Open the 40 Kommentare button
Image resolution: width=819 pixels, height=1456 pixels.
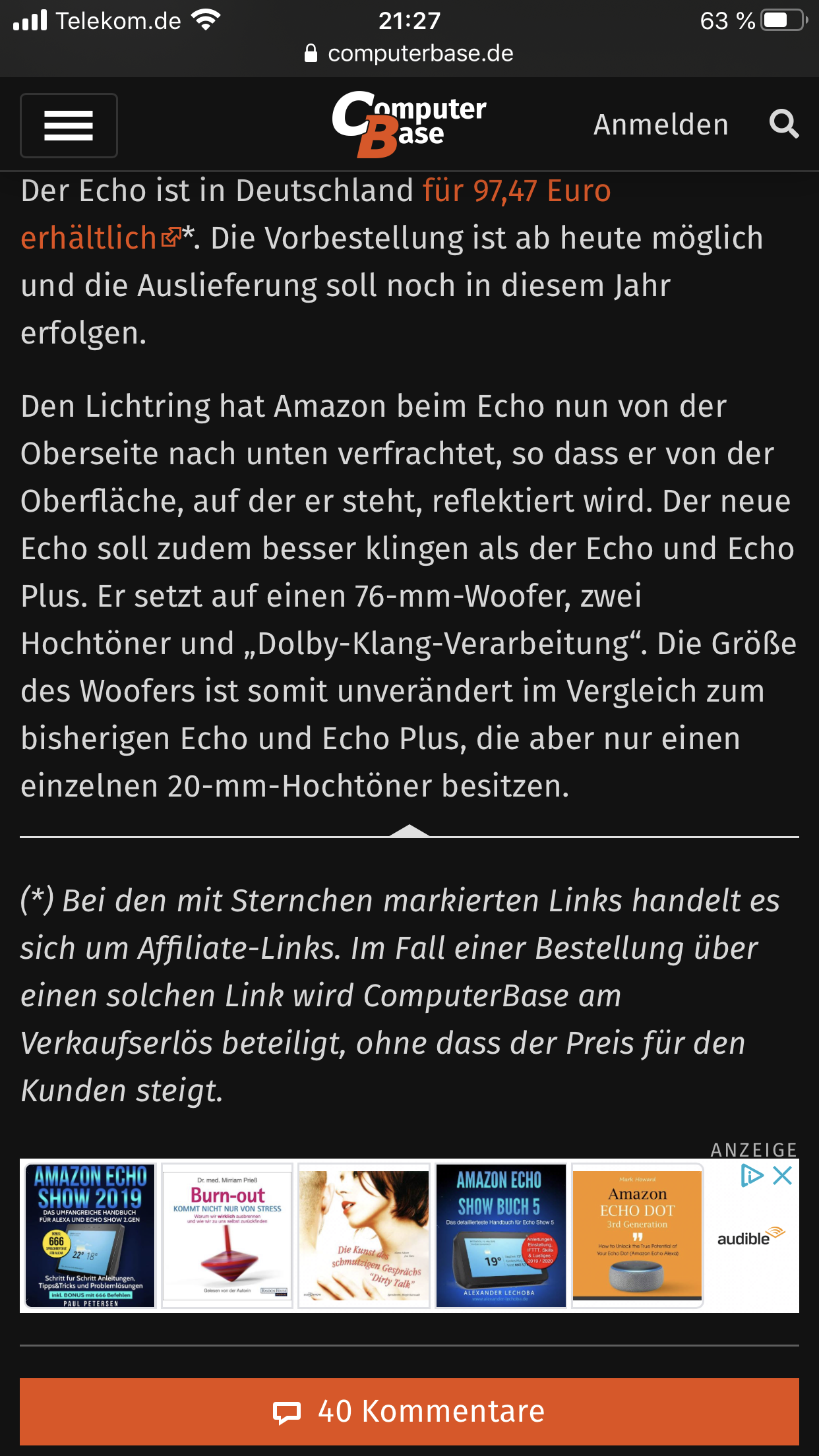click(409, 1411)
